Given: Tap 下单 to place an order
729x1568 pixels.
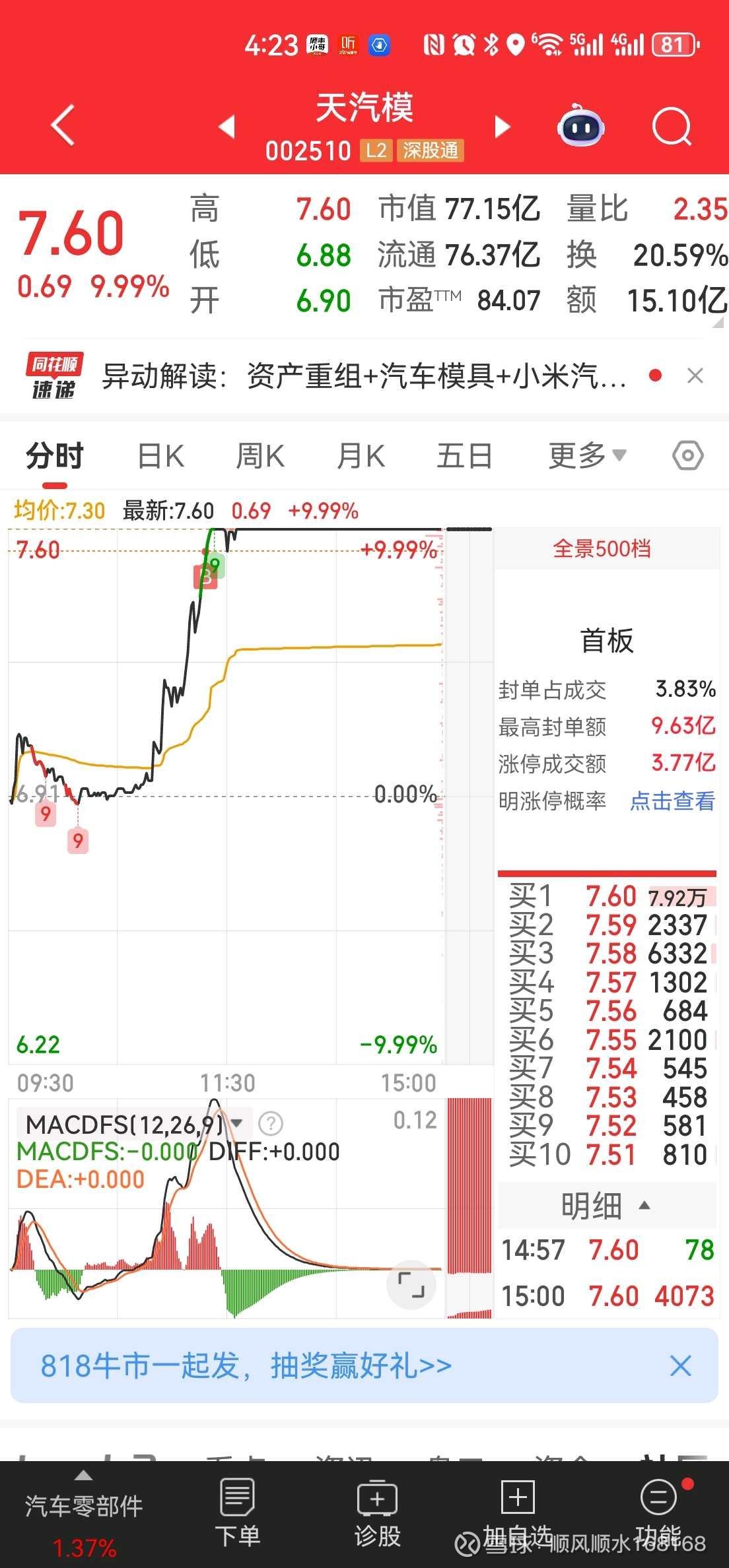Looking at the screenshot, I should click(238, 1513).
